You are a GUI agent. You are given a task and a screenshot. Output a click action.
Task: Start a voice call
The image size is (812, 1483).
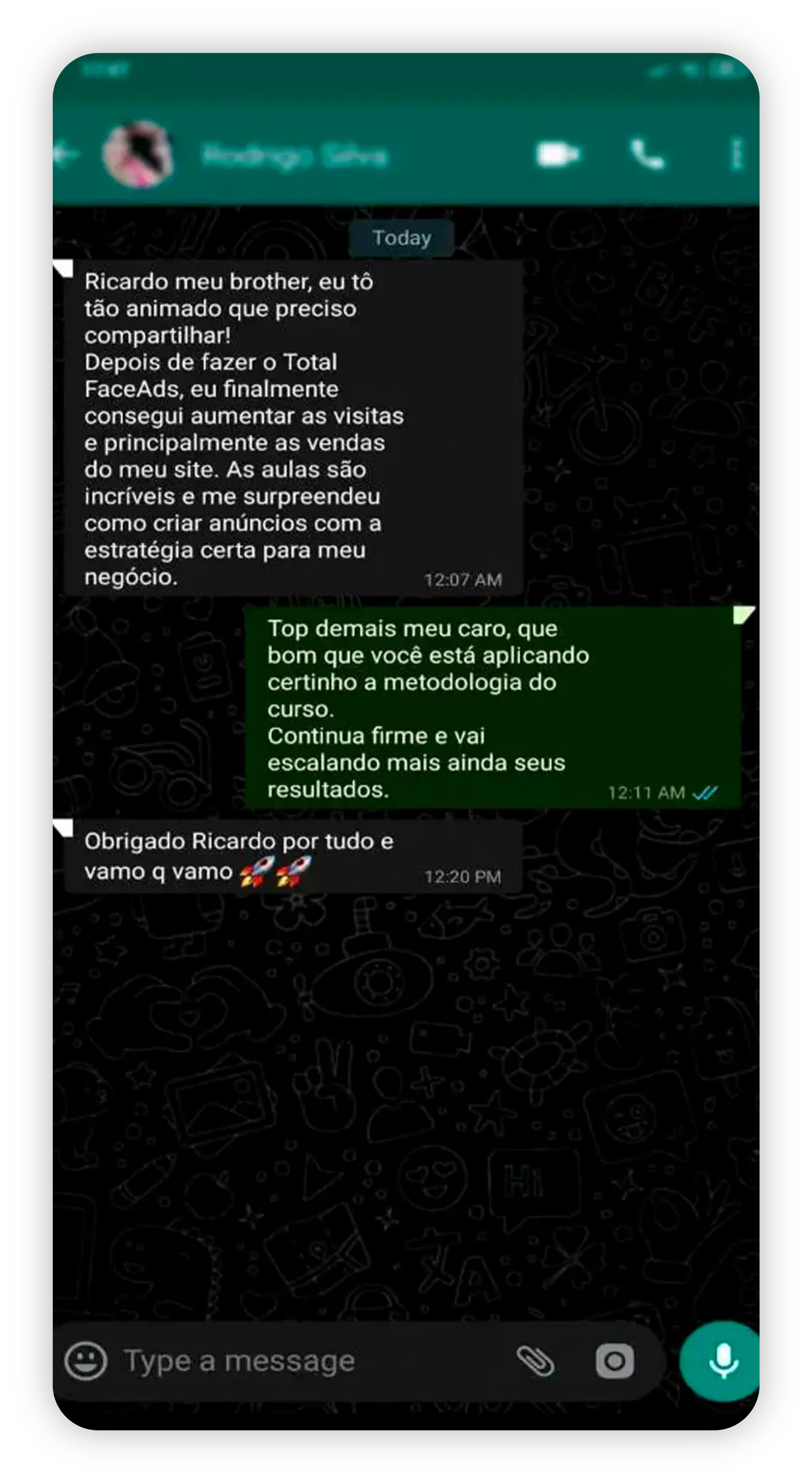[x=648, y=154]
